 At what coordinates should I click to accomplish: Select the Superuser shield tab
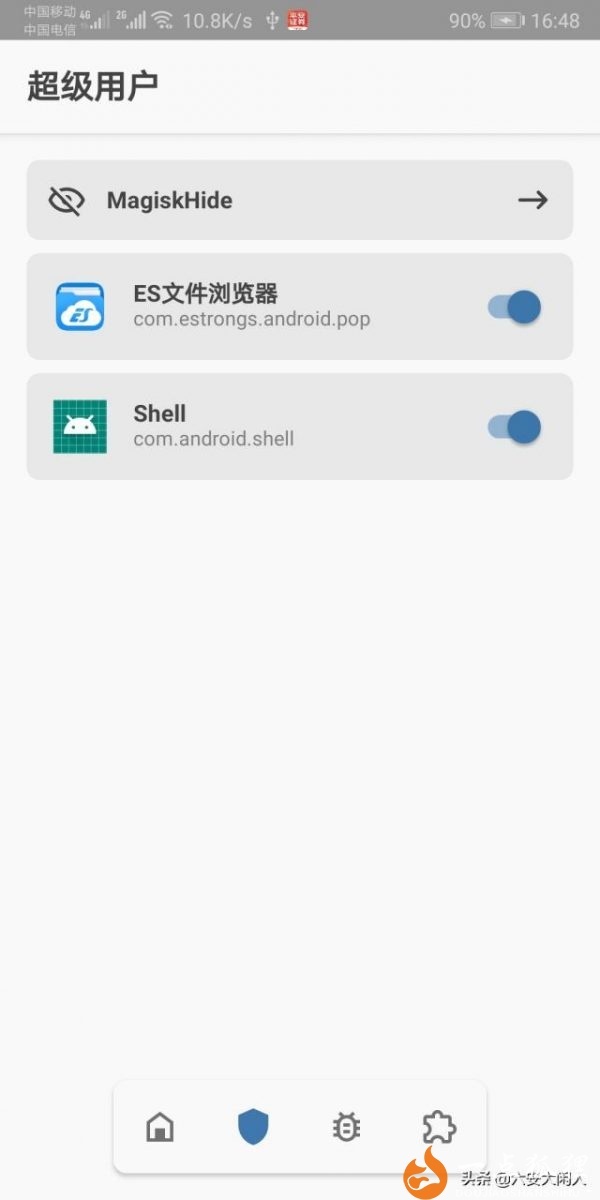coord(253,1127)
